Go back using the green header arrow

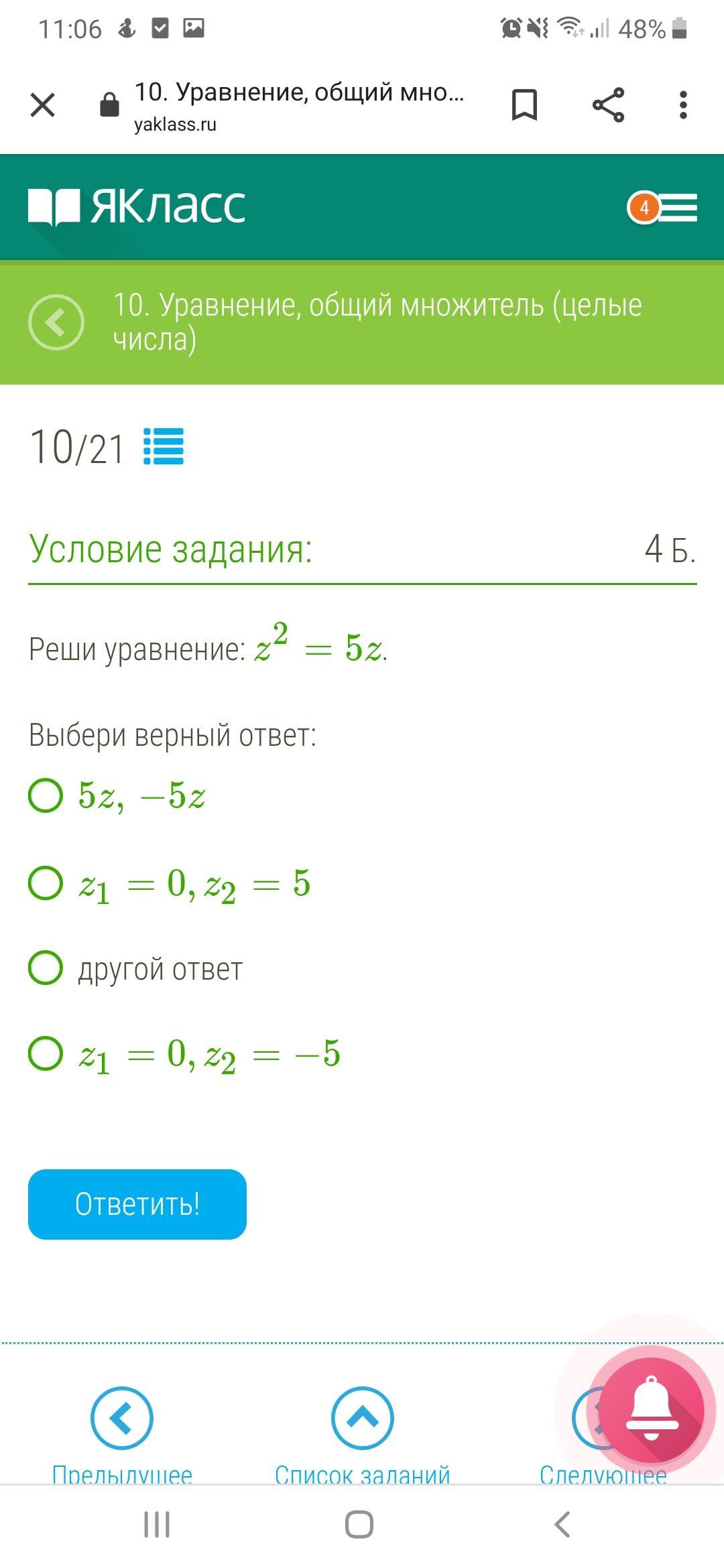56,322
